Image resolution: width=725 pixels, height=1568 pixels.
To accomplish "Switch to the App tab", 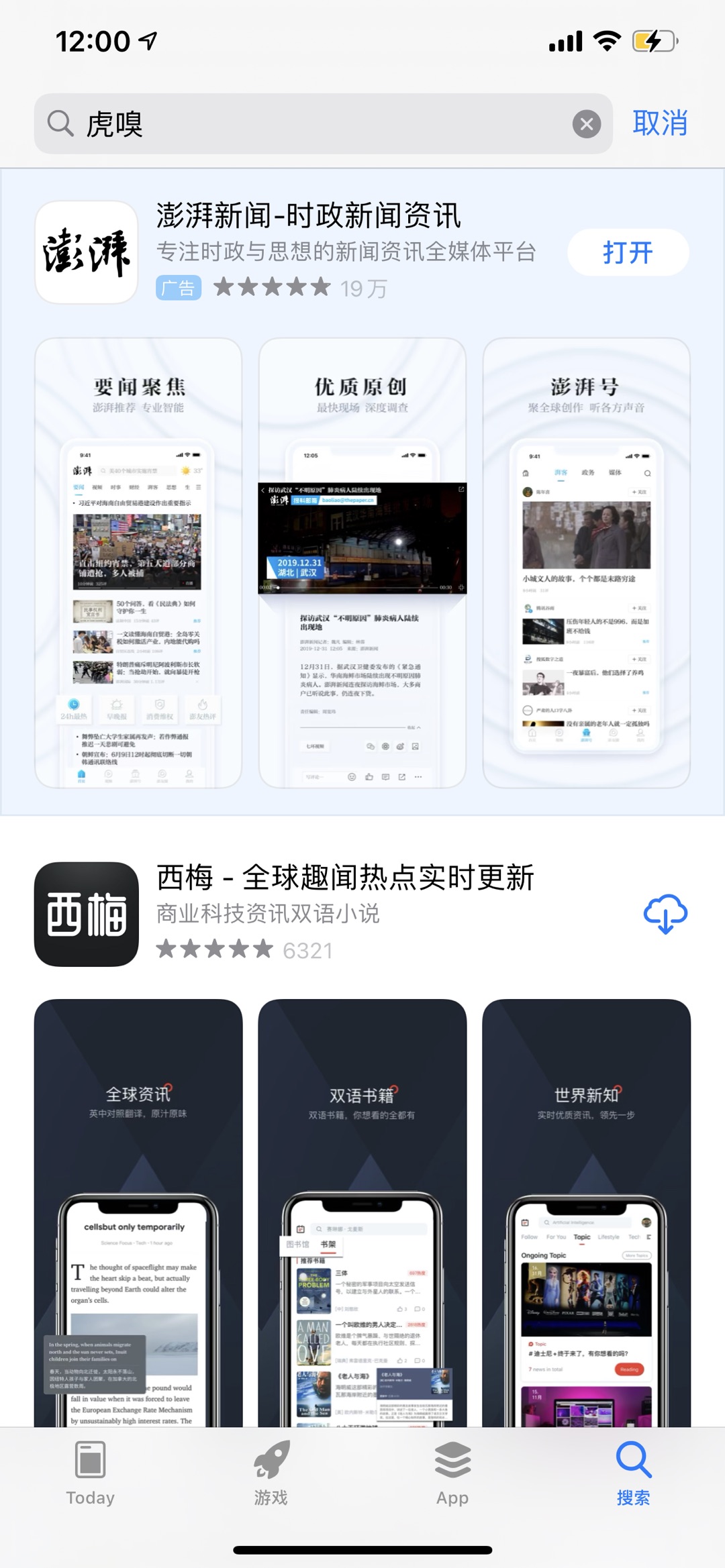I will pyautogui.click(x=452, y=1473).
